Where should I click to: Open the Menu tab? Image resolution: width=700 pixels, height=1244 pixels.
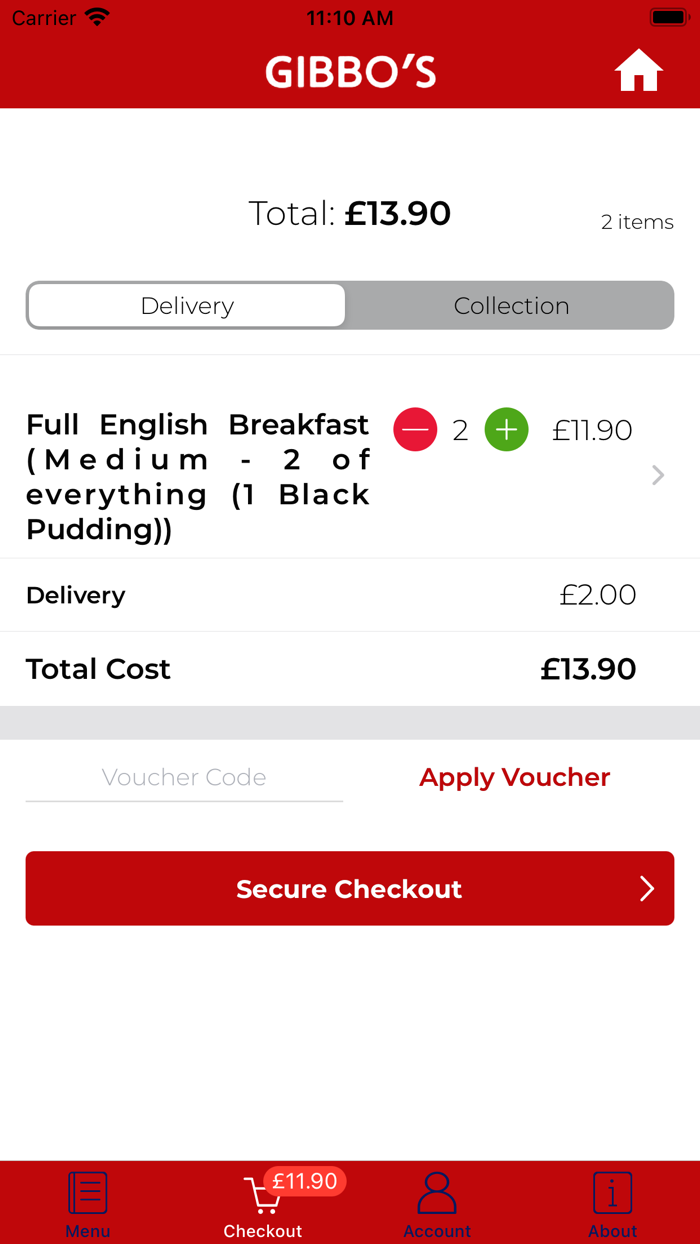[x=88, y=1204]
